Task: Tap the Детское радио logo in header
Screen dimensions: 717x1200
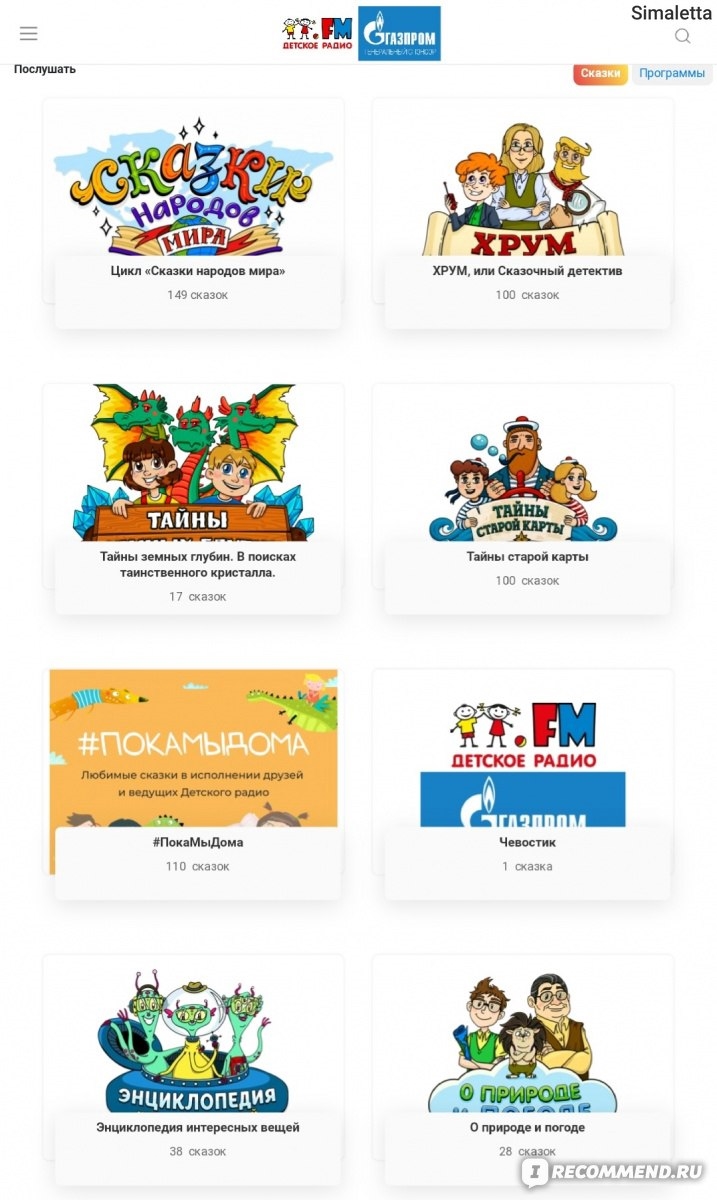Action: coord(317,33)
